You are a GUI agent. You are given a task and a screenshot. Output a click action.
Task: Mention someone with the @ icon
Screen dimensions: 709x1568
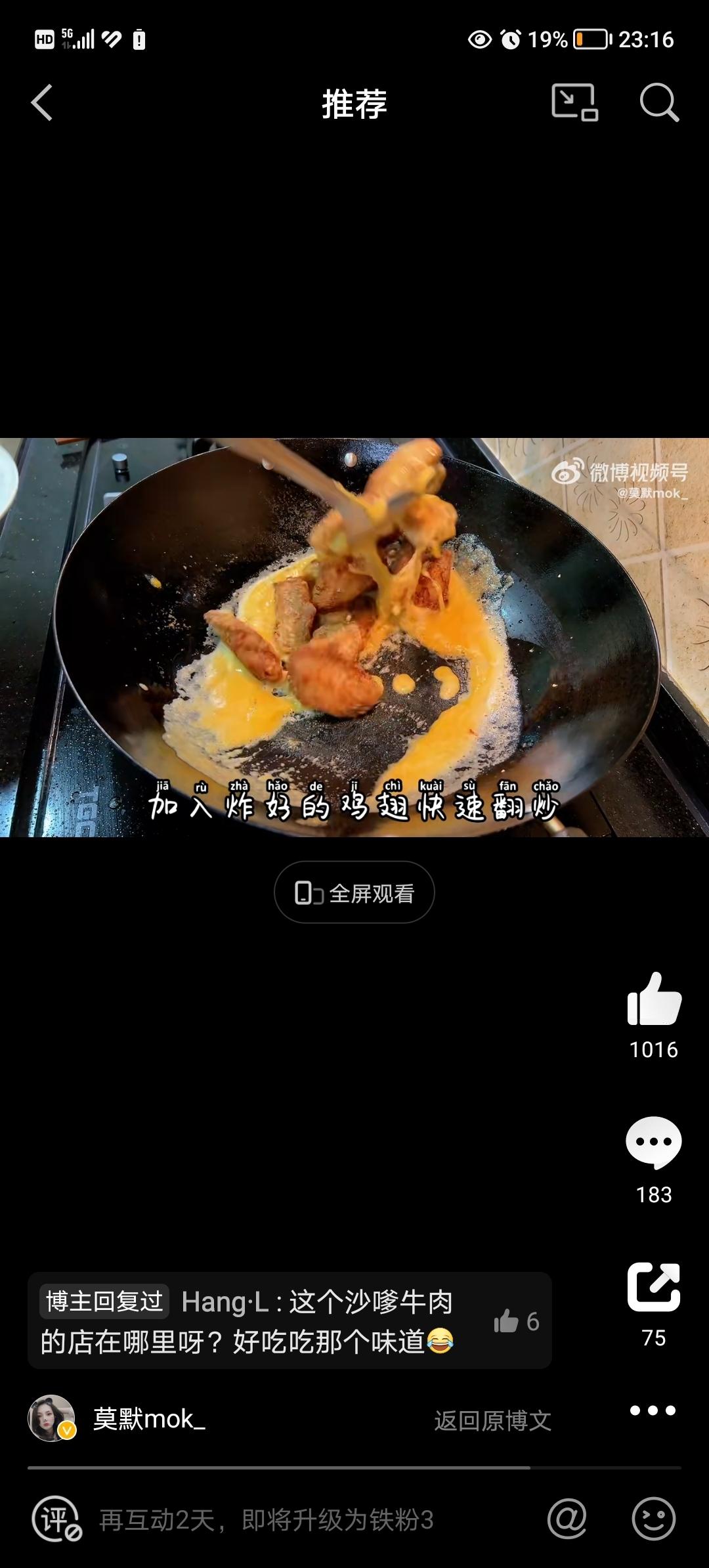click(567, 1518)
